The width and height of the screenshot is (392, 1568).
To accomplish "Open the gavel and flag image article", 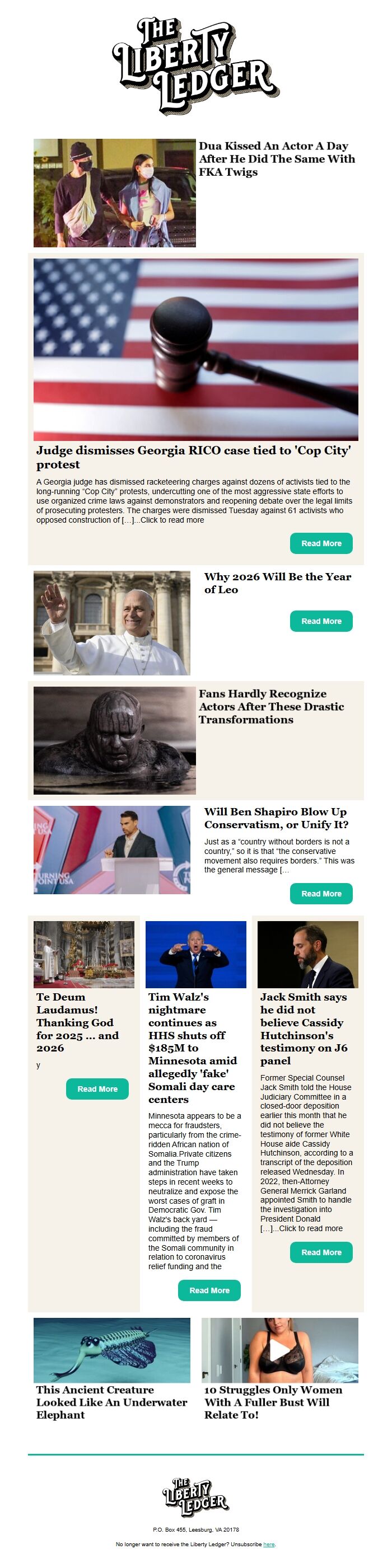I will point(195,349).
